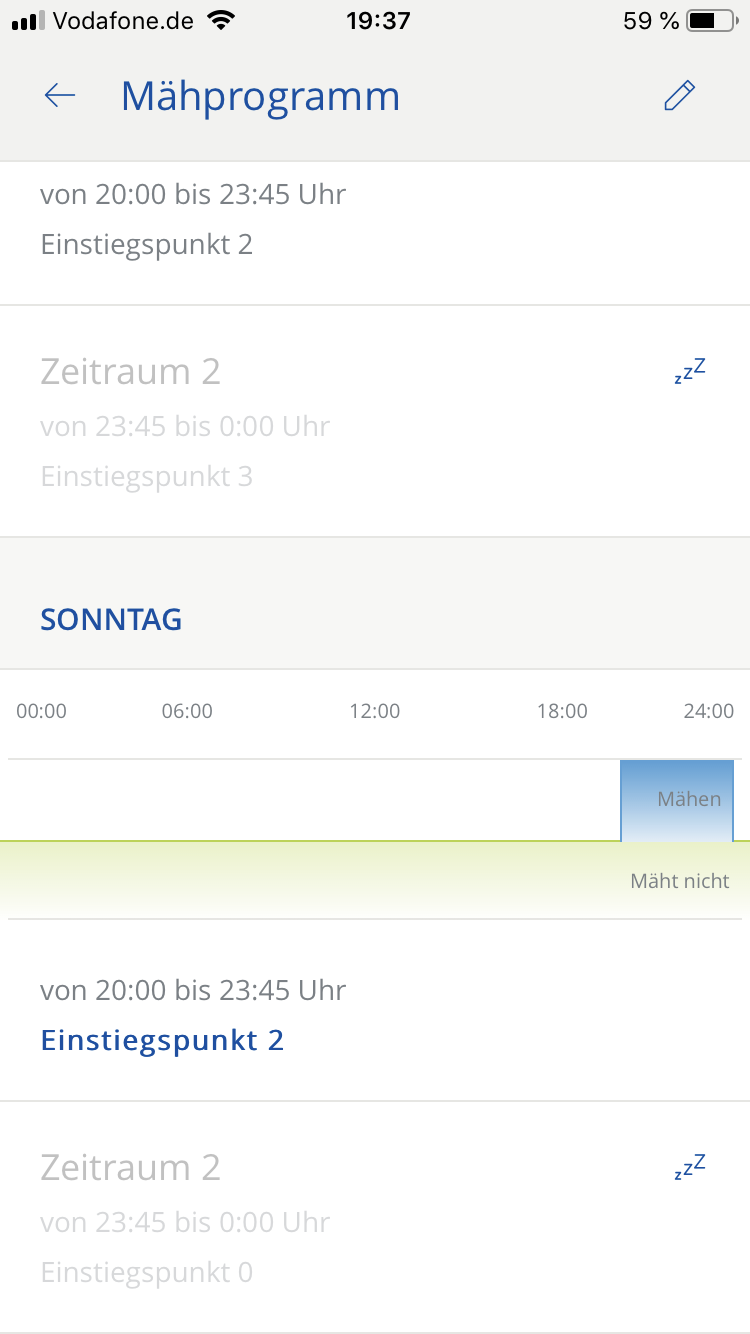Open Sonntag's Zeitraum 2 with Einstiegspunkt 0
750x1334 pixels.
pos(375,1218)
